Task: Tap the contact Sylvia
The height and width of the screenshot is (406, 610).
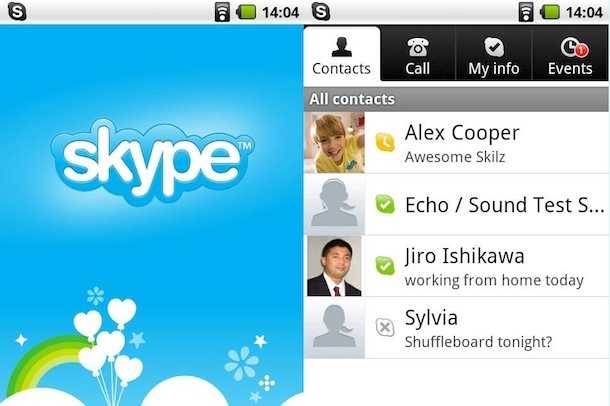Action: (459, 328)
